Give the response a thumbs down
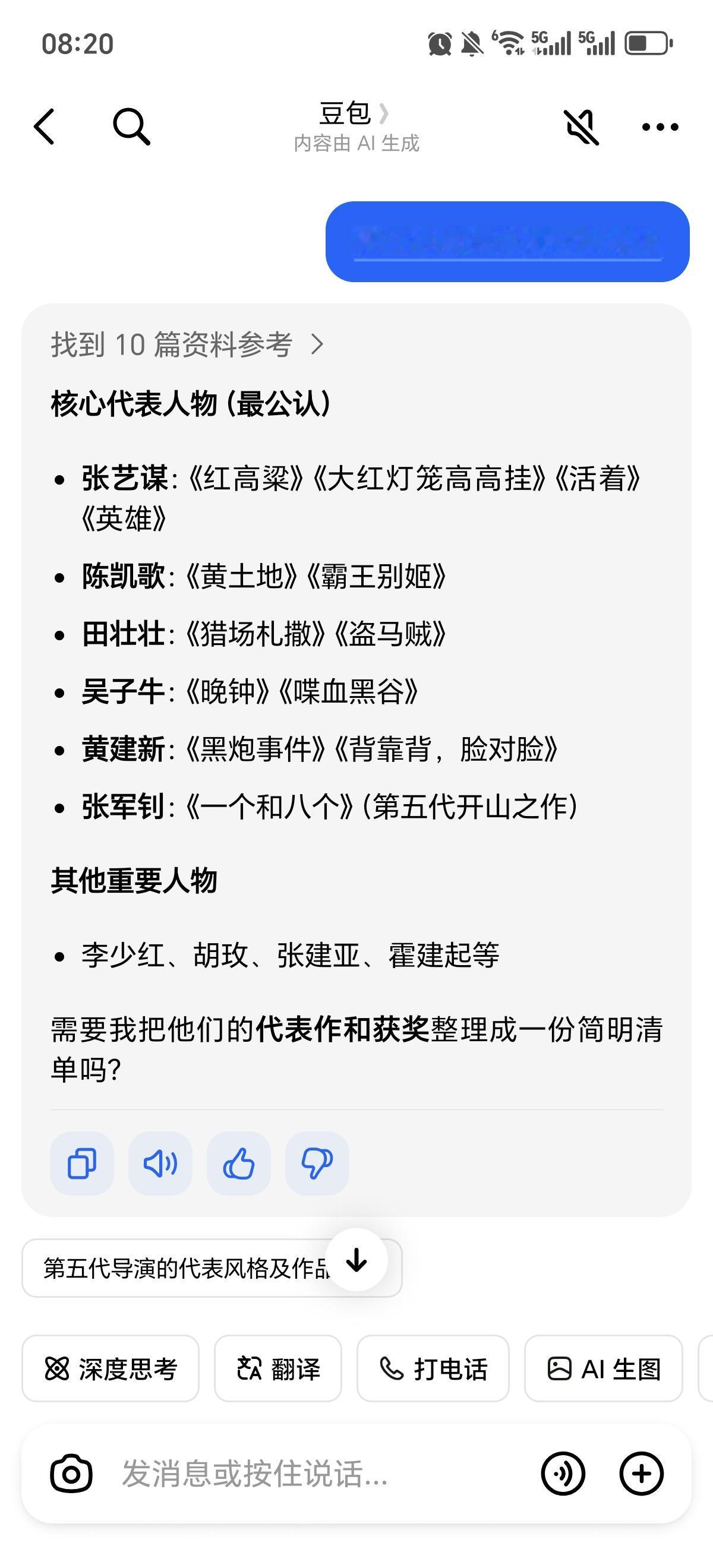This screenshot has height=1568, width=713. tap(317, 1163)
